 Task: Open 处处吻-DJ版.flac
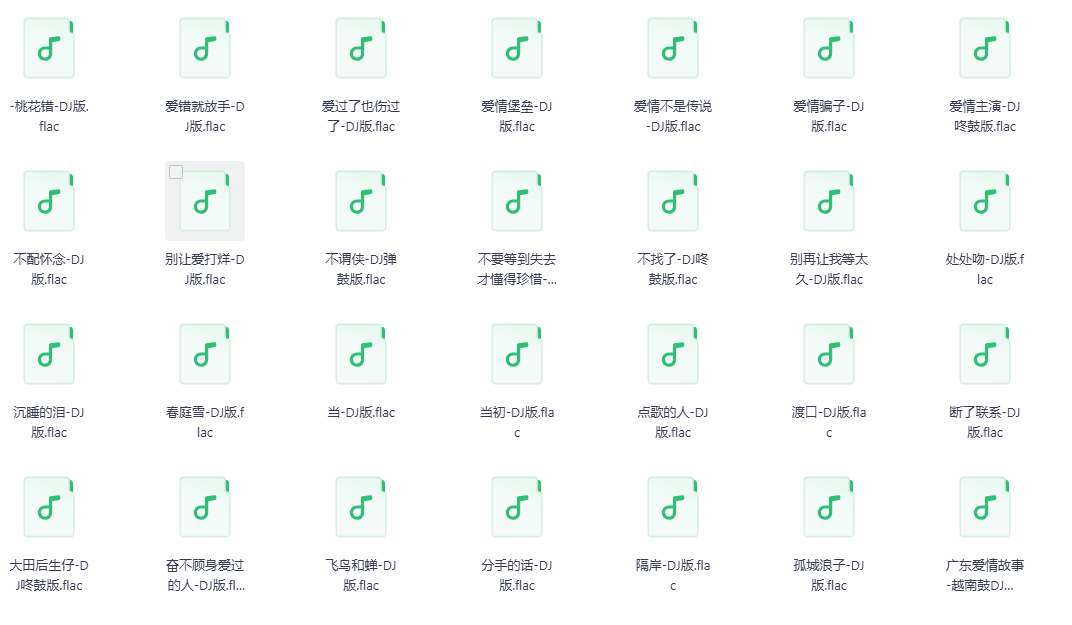point(985,201)
